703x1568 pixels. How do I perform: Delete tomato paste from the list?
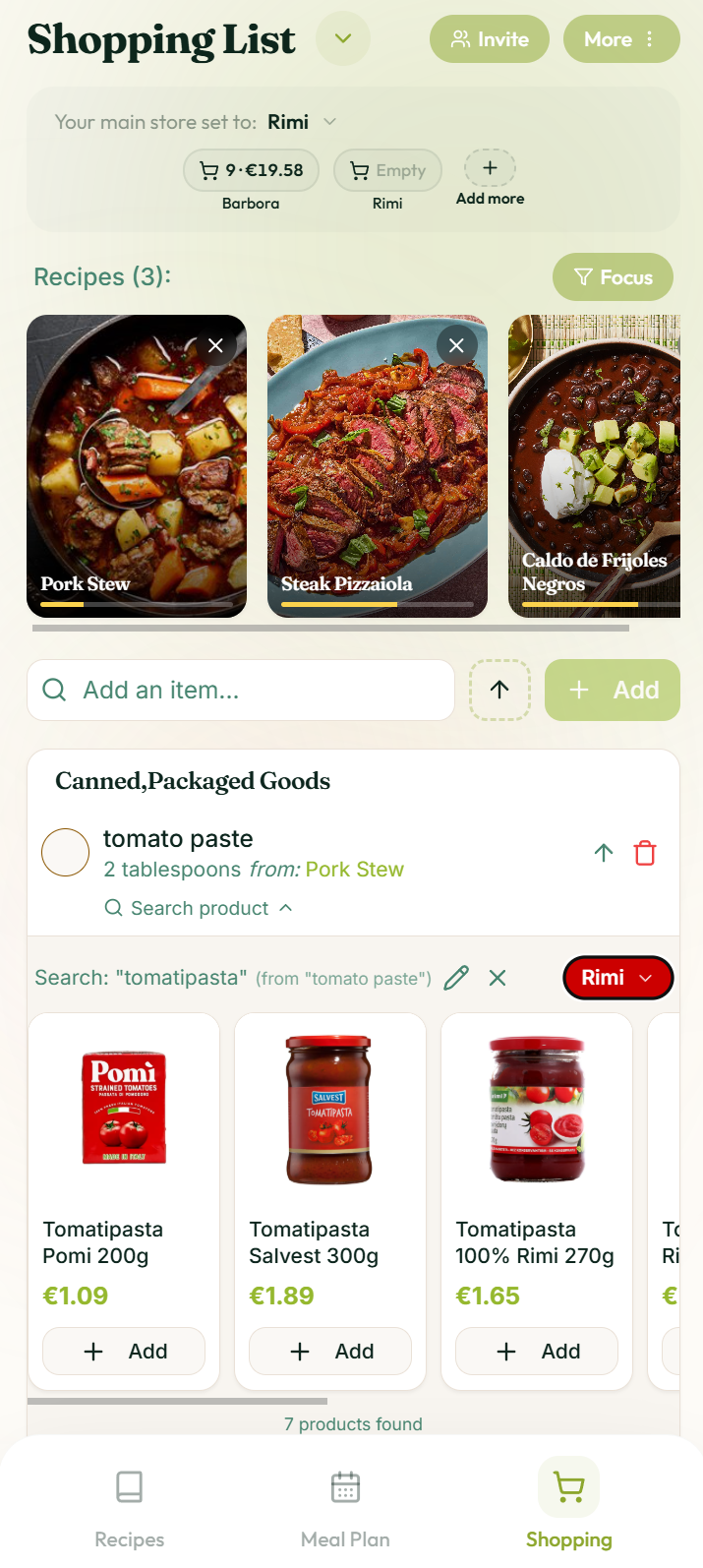point(645,853)
